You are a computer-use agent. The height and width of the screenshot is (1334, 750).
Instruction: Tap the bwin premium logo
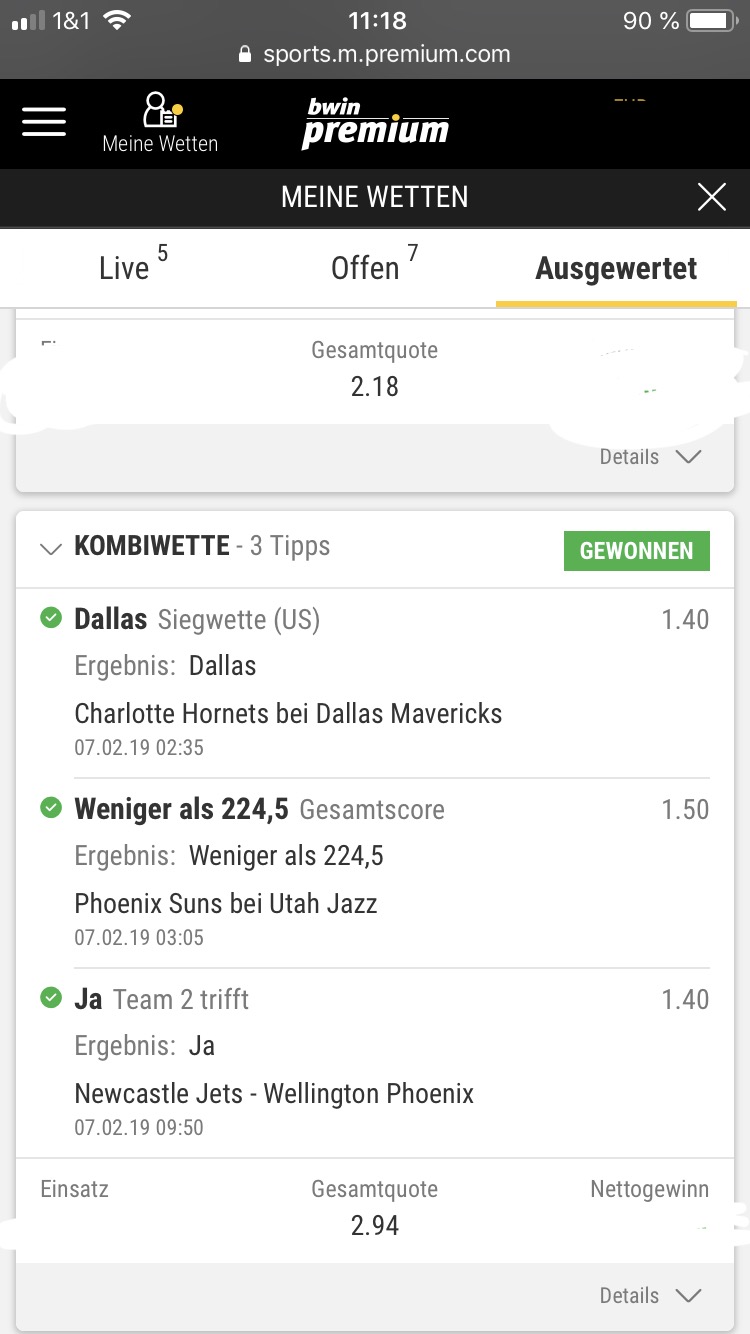pos(375,124)
